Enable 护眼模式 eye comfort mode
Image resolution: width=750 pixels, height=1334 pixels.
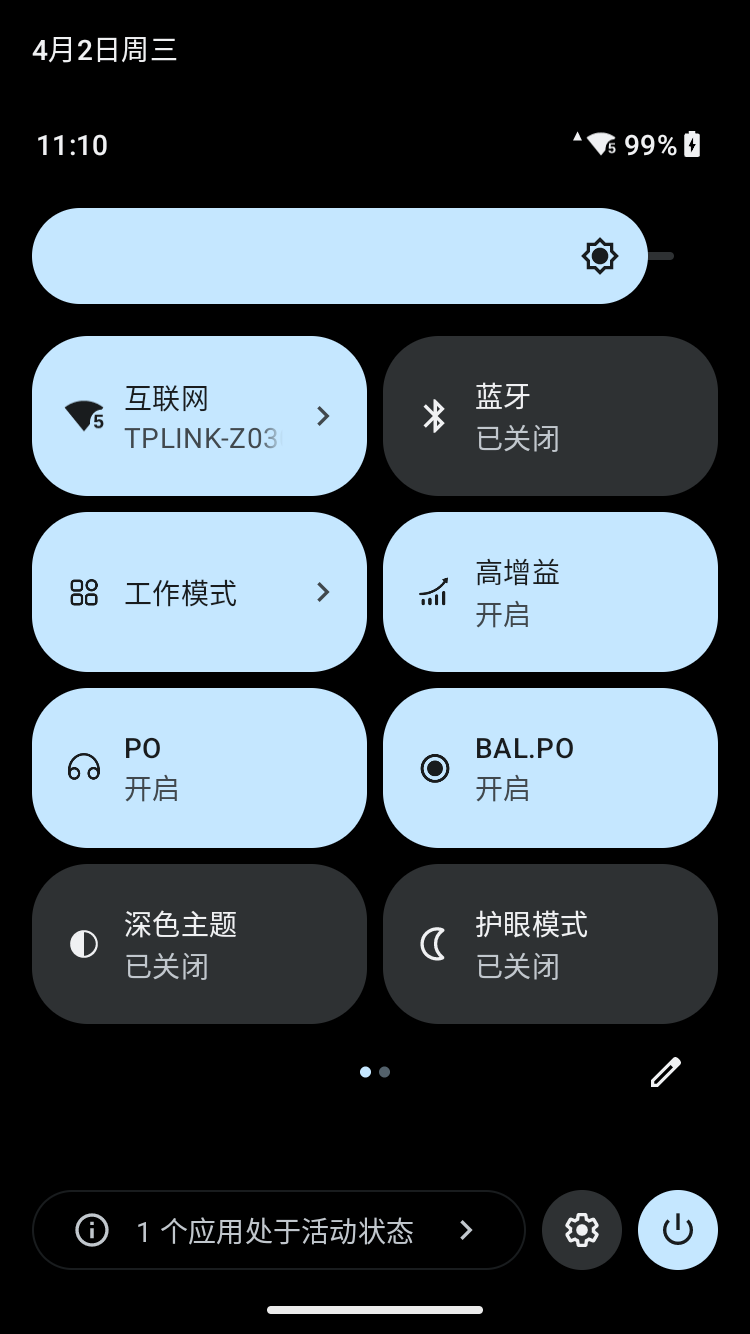(550, 944)
